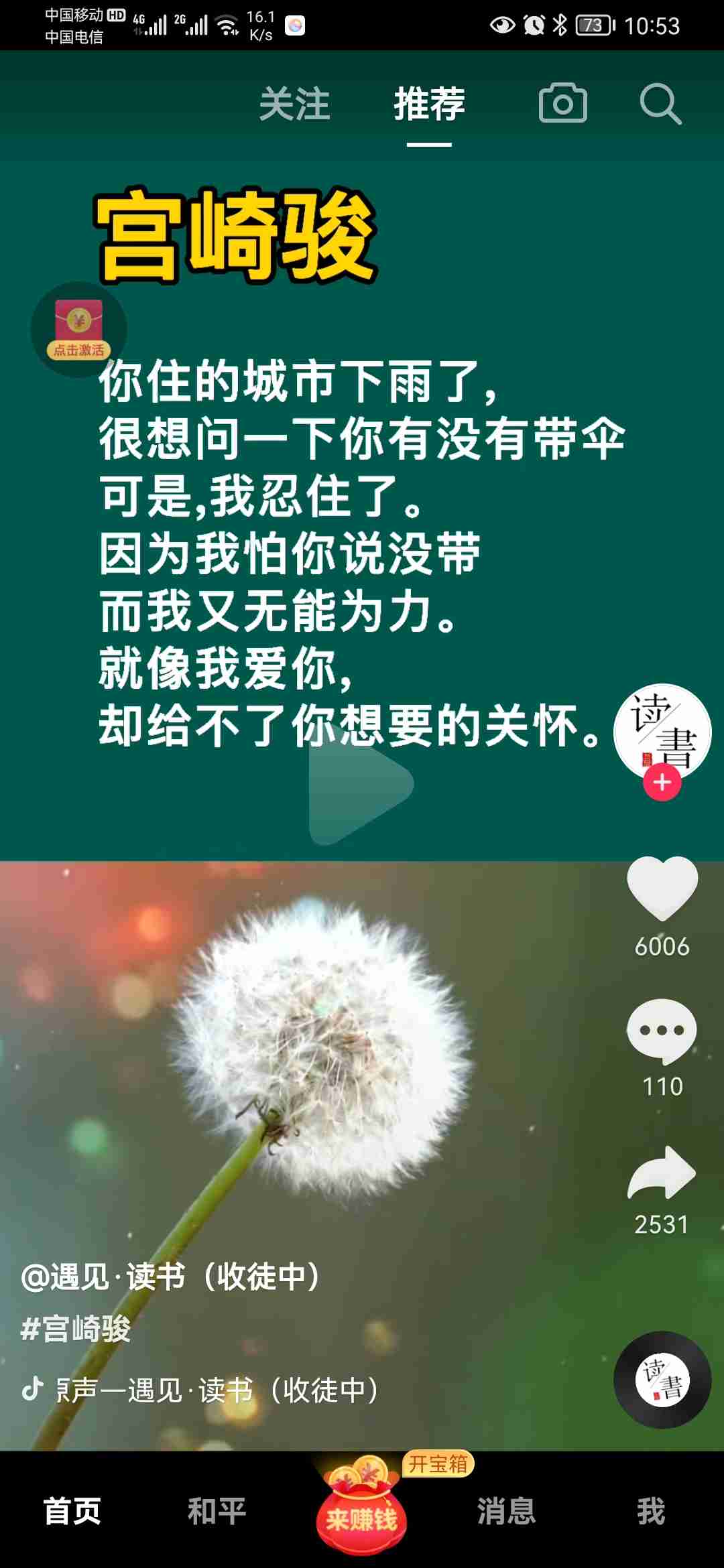The width and height of the screenshot is (724, 1568).
Task: Open the spinning music disc
Action: pyautogui.click(x=662, y=1379)
